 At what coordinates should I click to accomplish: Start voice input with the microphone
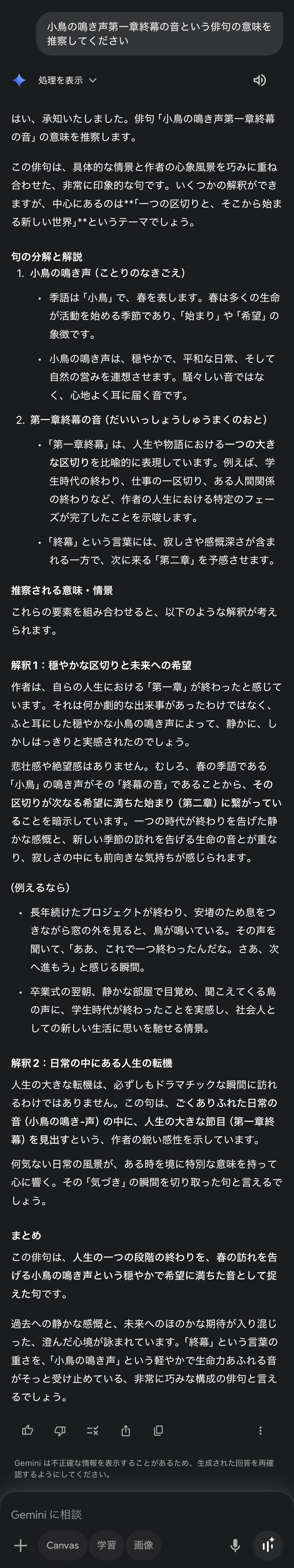[x=235, y=1545]
